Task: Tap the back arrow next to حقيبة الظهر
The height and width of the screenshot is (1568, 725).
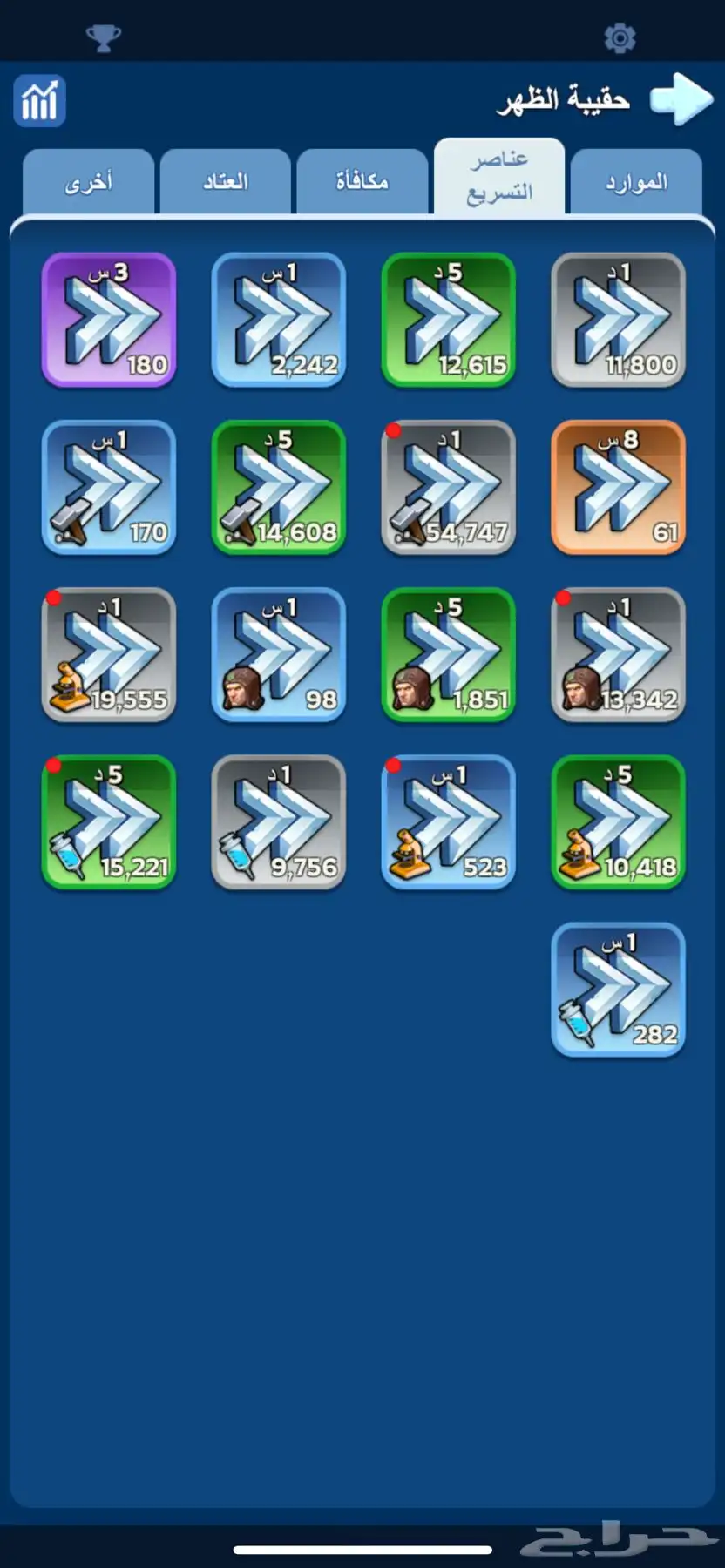Action: (681, 99)
